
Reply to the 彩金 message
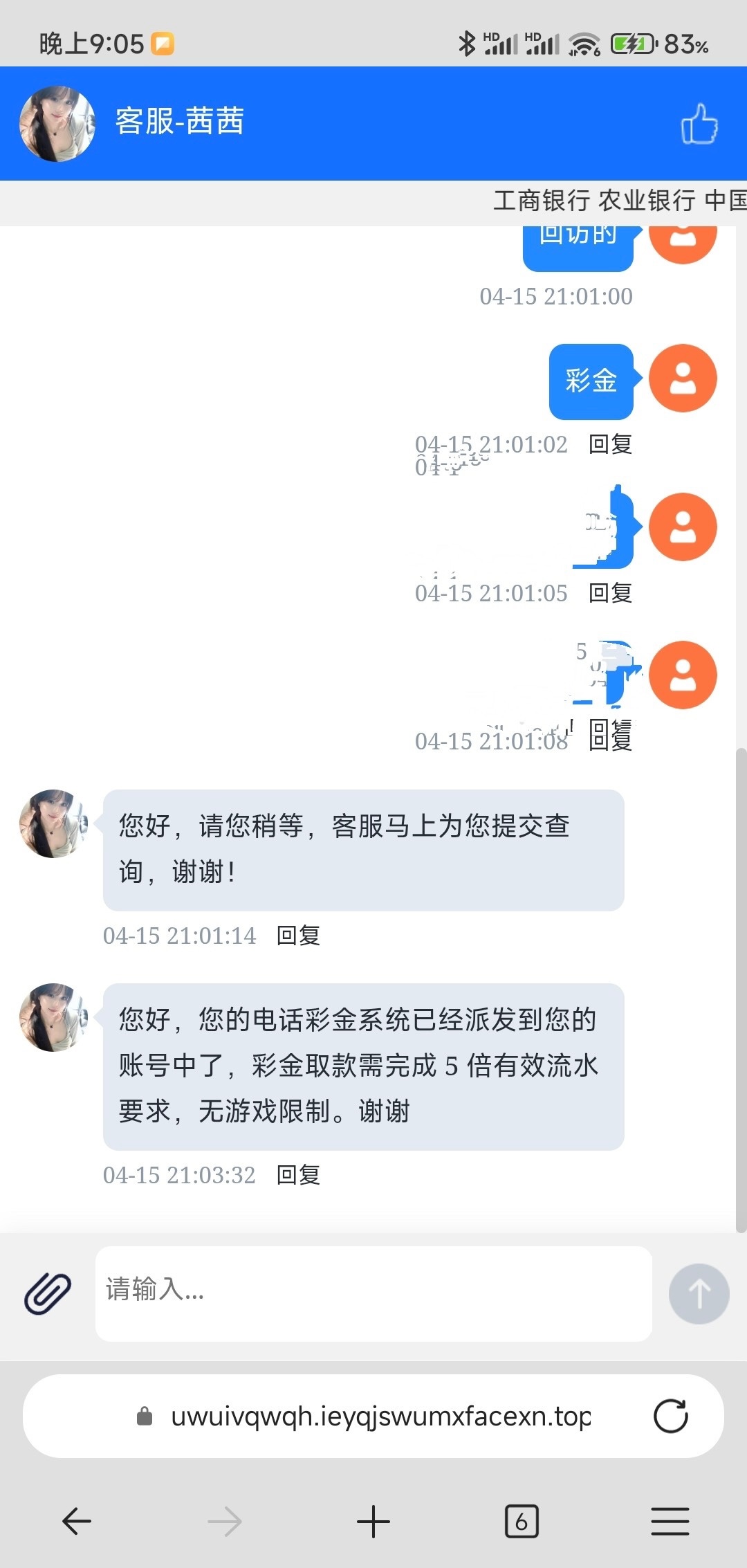coord(610,444)
